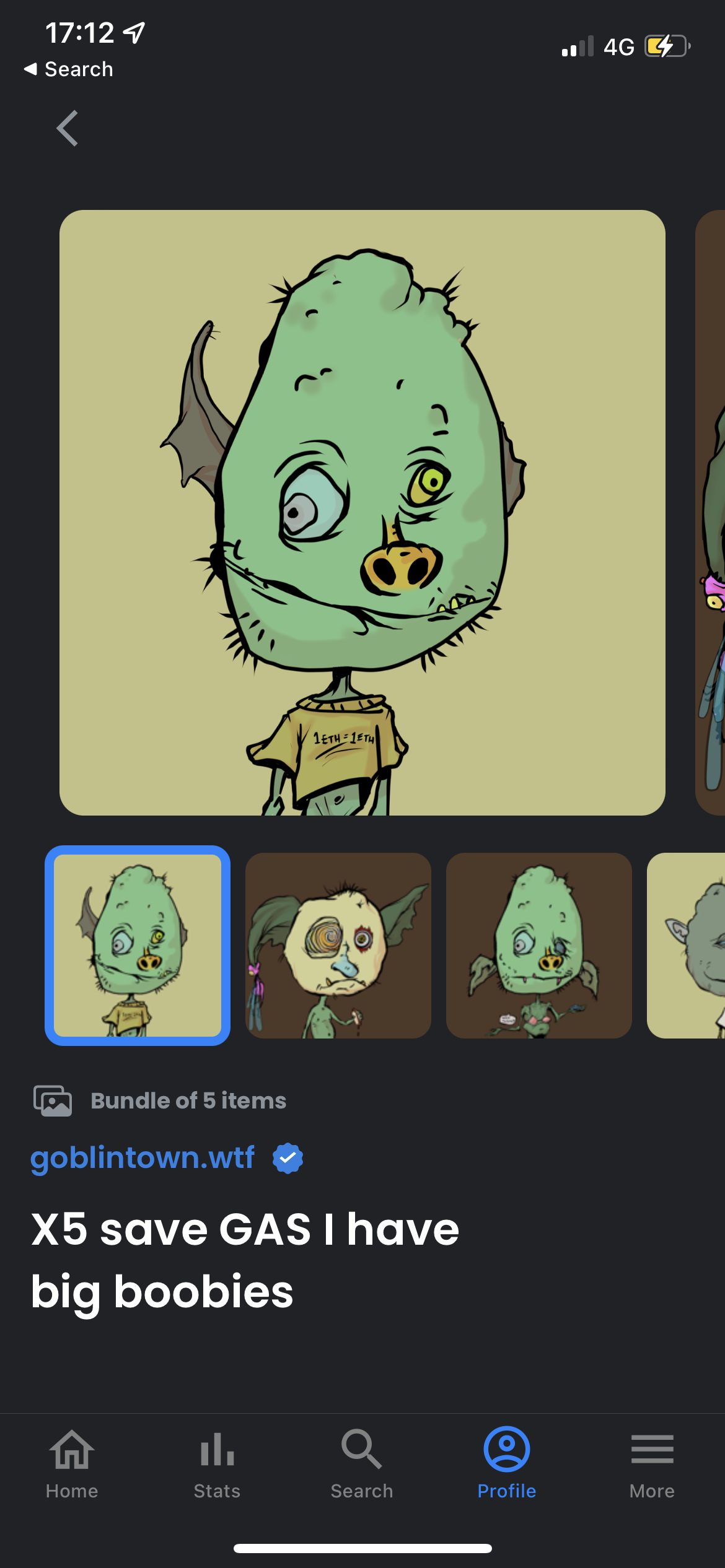This screenshot has height=1568, width=725.
Task: Select the selected yellow-background goblin thumbnail
Action: 138,945
